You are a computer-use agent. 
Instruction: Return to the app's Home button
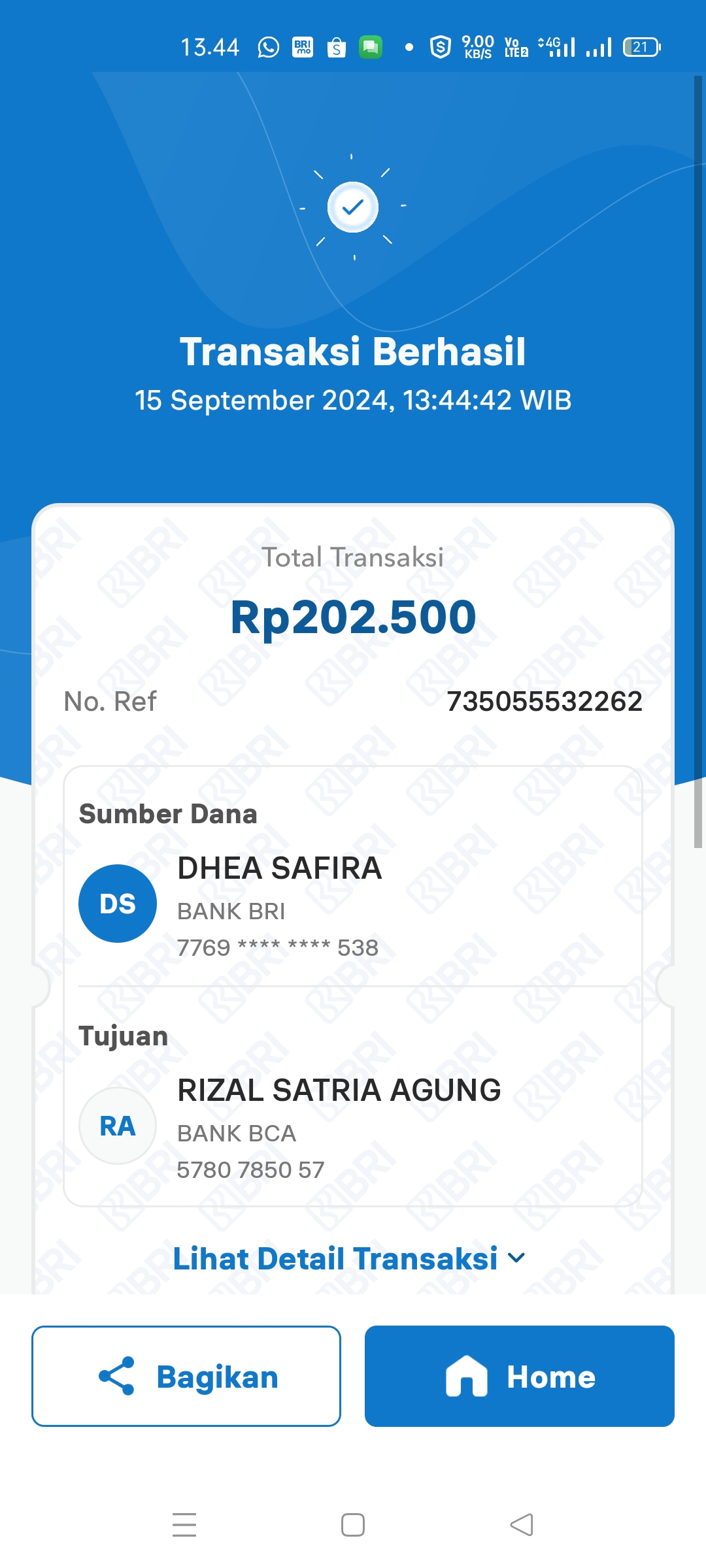pos(519,1376)
